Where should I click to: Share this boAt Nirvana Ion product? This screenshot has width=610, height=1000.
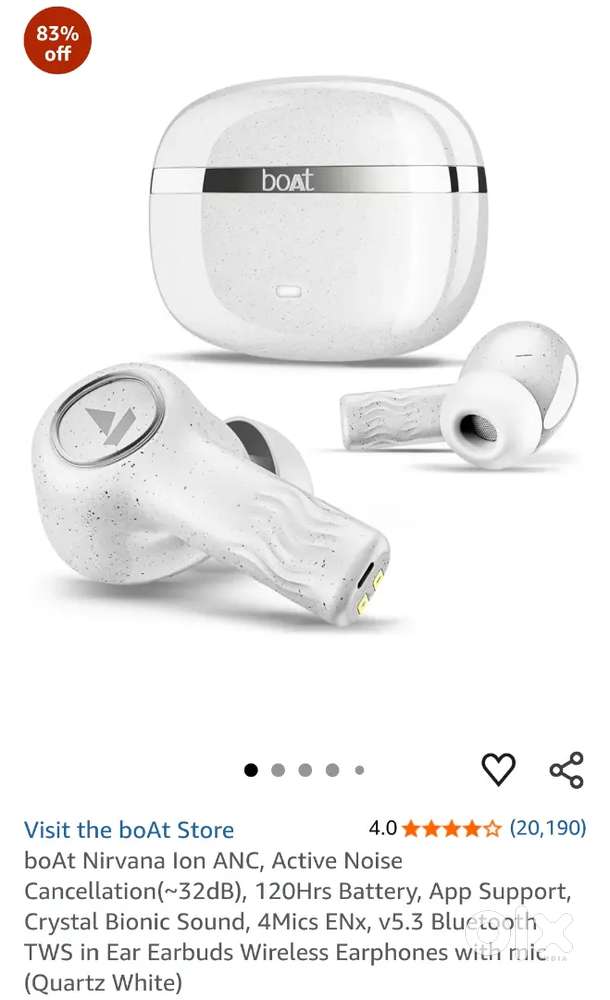[566, 769]
